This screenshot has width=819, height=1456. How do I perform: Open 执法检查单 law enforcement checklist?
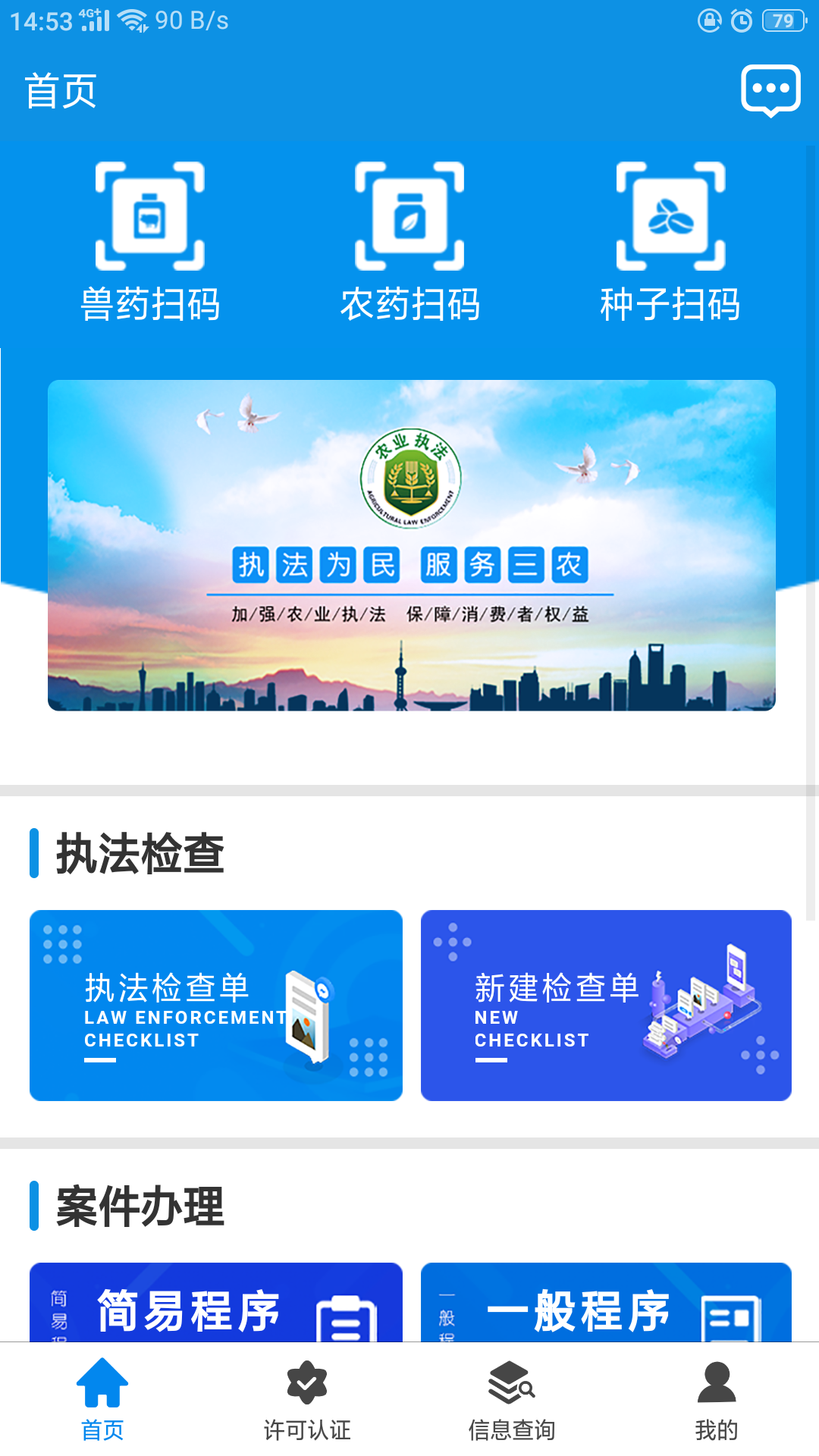[216, 1005]
